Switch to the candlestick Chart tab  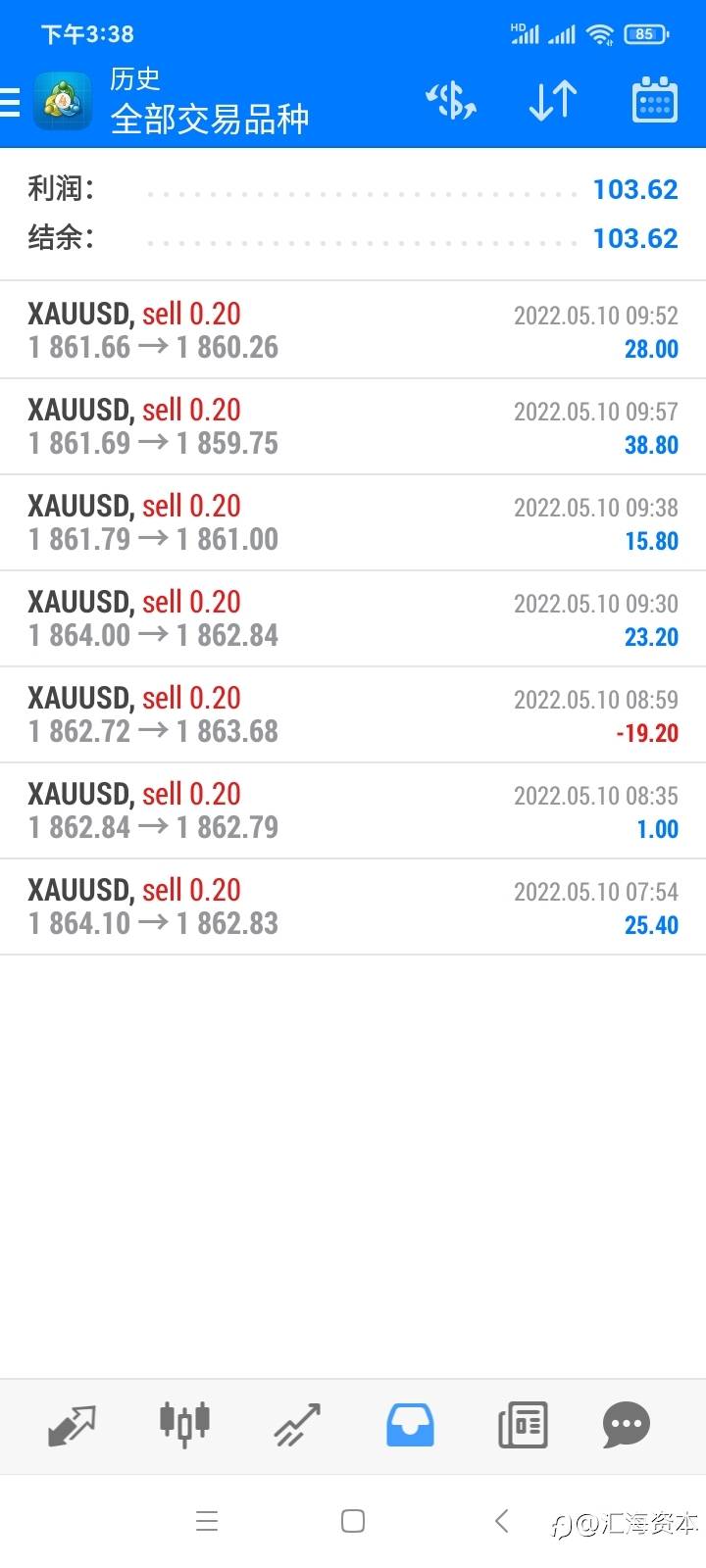coord(184,1425)
